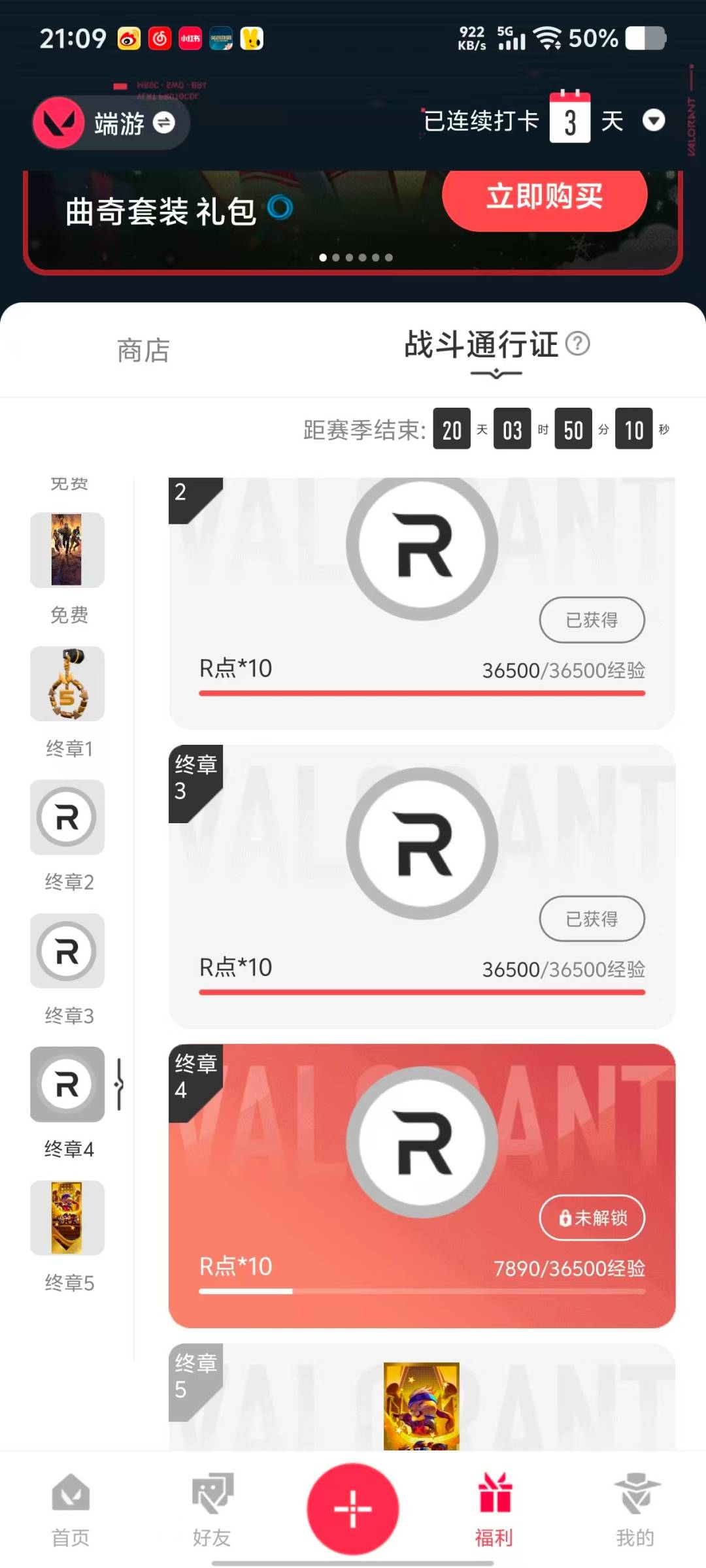The image size is (706, 1568).
Task: Expand the 打卡天数 dropdown chevron
Action: [x=654, y=122]
